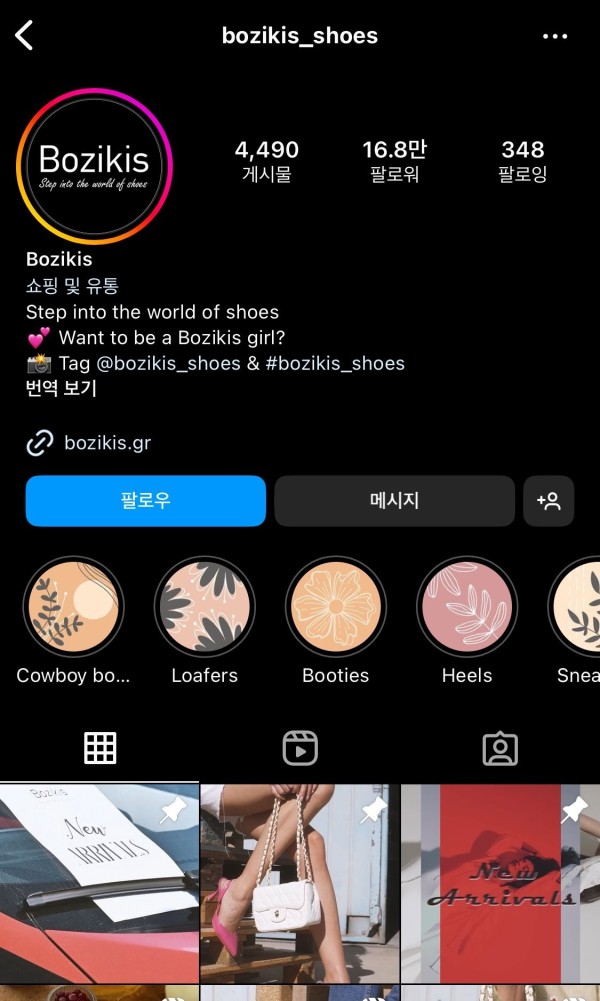600x1001 pixels.
Task: Open the Booties highlight
Action: (x=335, y=606)
